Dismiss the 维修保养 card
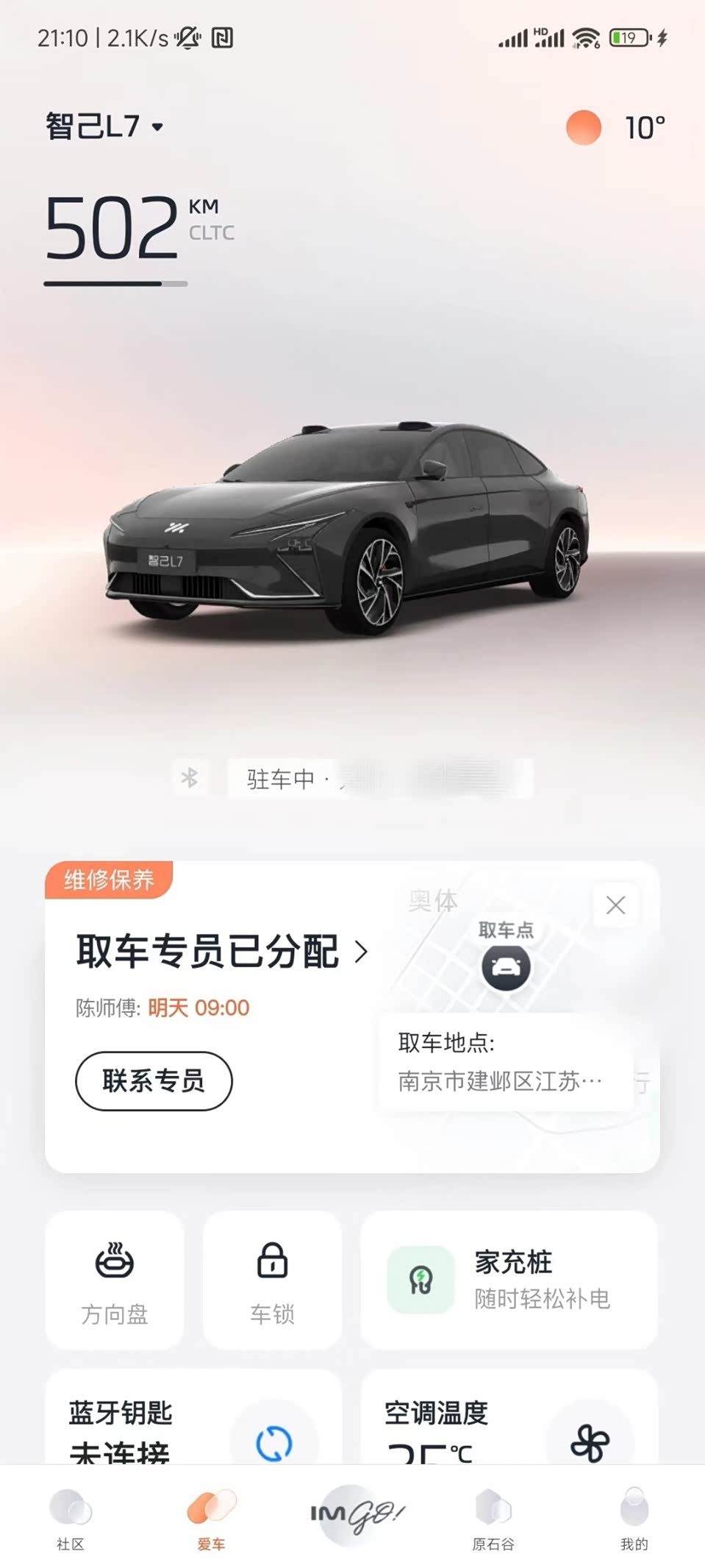The width and height of the screenshot is (705, 1568). pos(615,905)
